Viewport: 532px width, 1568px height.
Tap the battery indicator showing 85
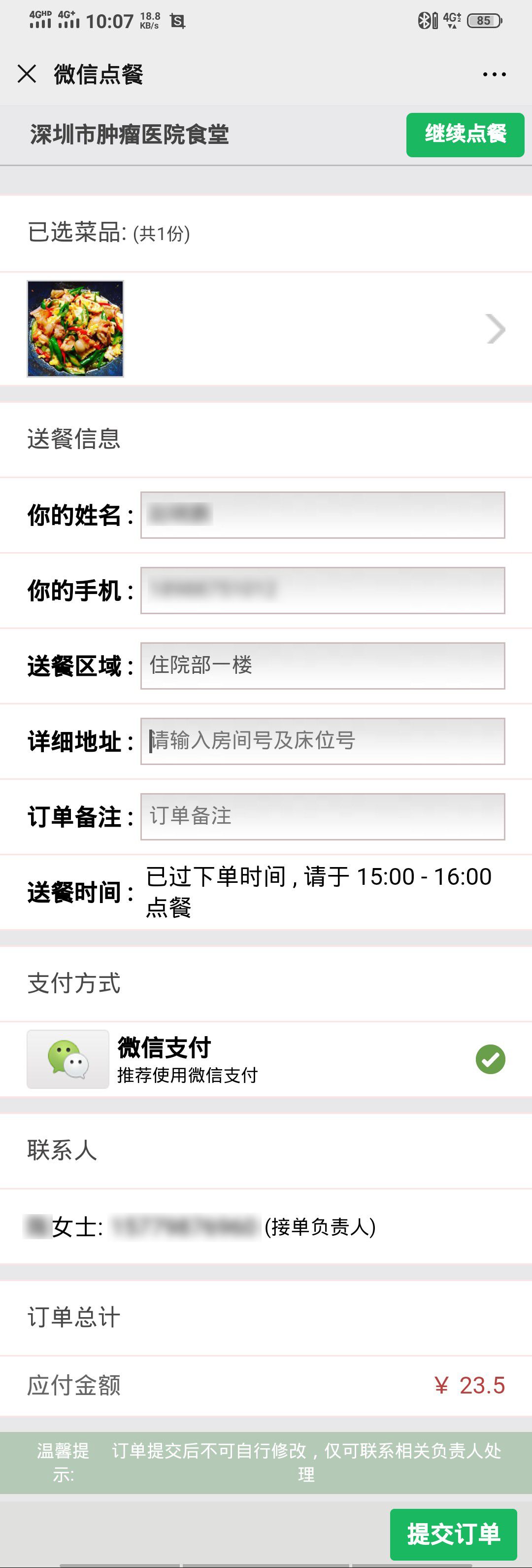pos(480,20)
